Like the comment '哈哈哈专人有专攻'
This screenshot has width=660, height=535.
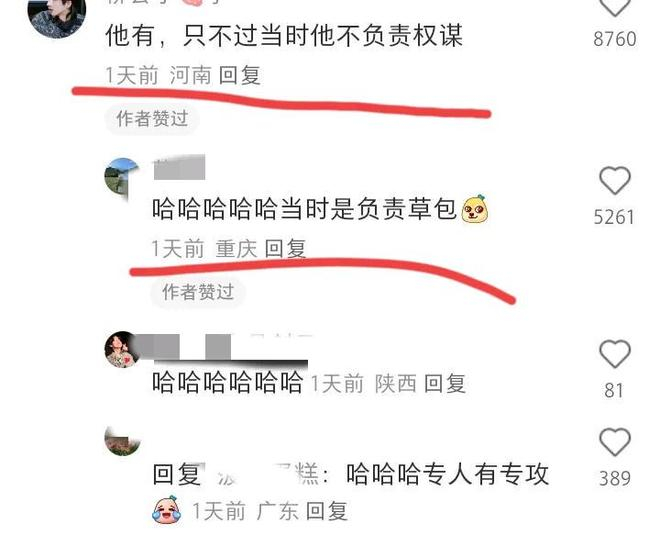[614, 442]
